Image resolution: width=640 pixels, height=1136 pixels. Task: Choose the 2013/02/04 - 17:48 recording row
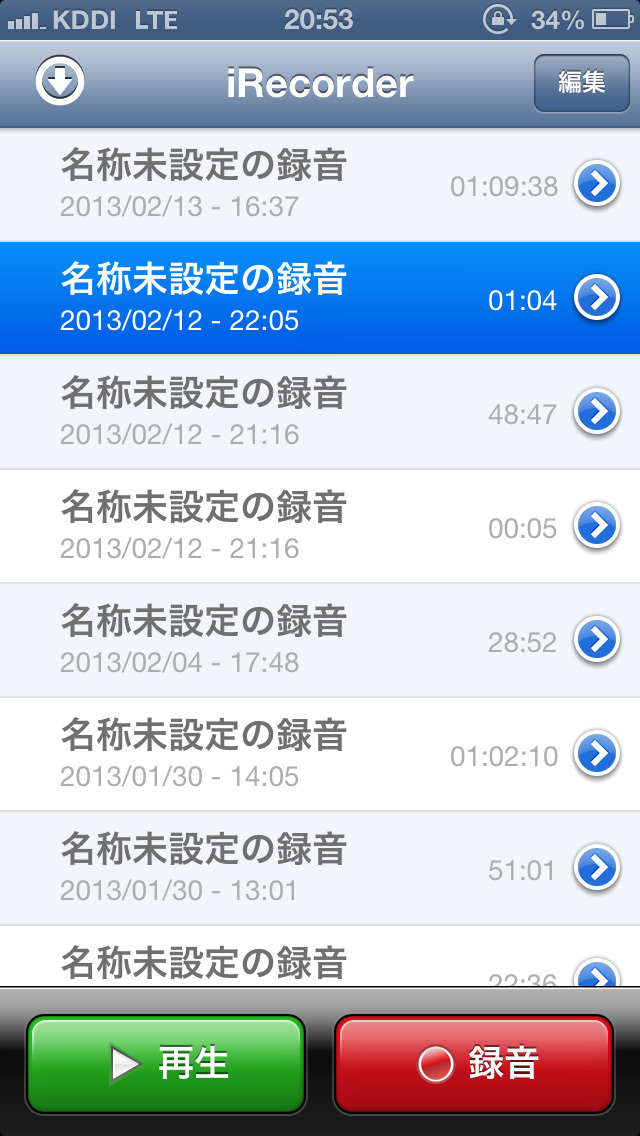tap(250, 640)
